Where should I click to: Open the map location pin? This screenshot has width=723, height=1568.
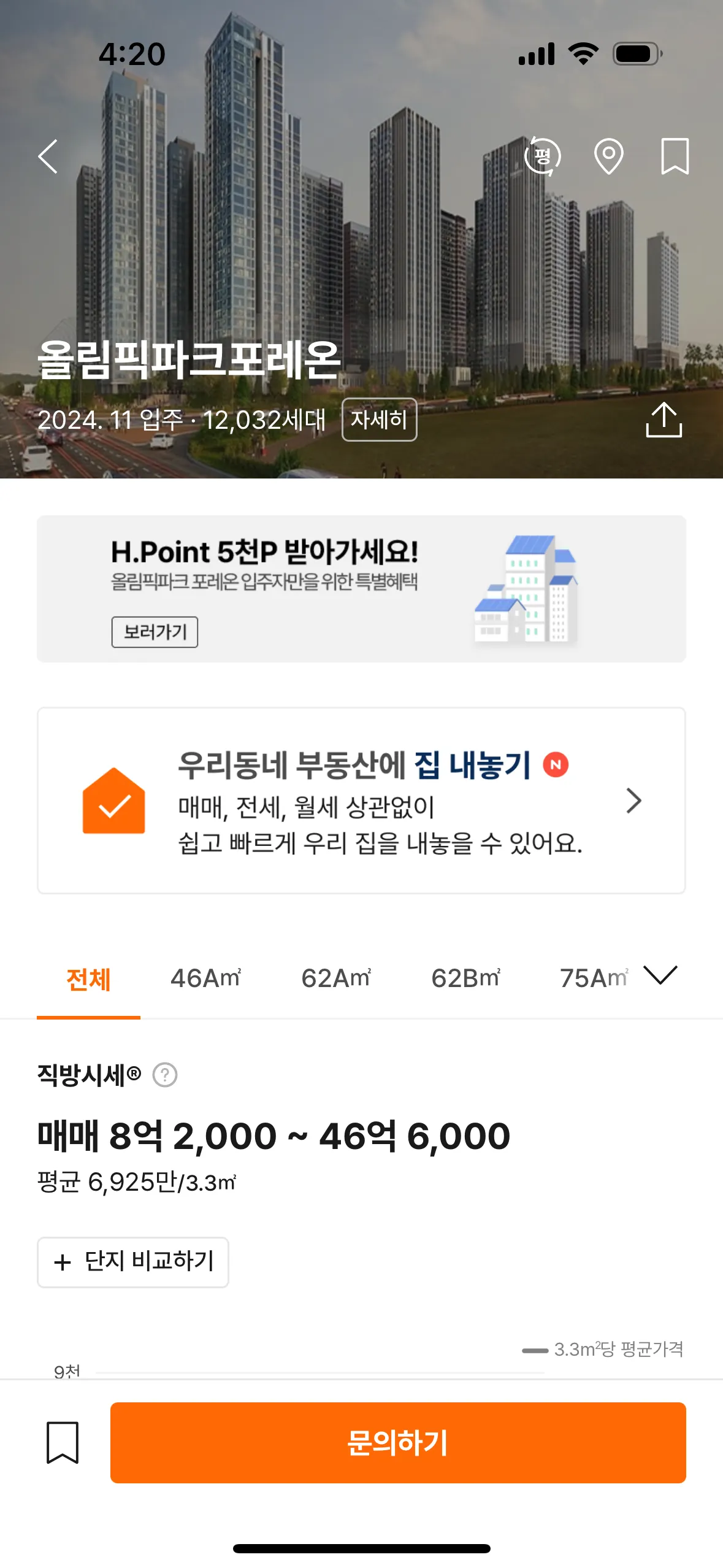pyautogui.click(x=608, y=156)
